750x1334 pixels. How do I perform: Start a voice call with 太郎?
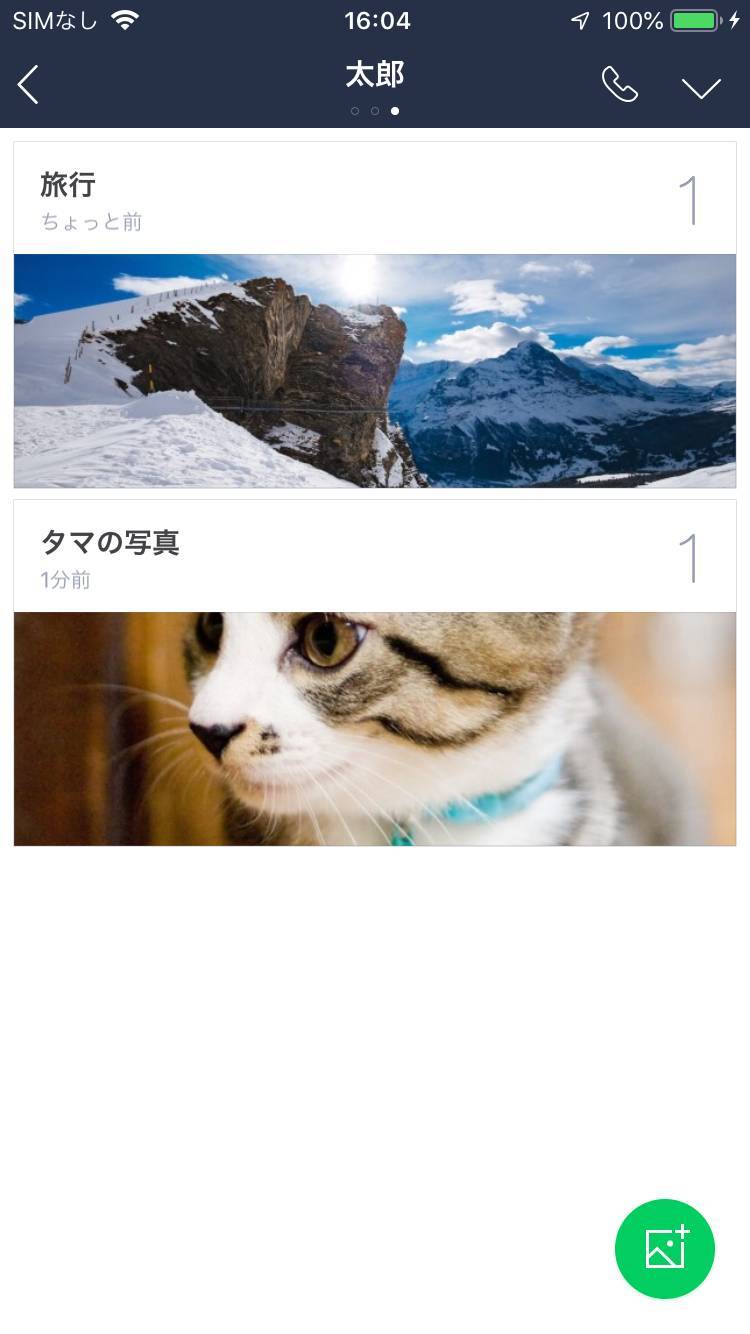pyautogui.click(x=619, y=85)
